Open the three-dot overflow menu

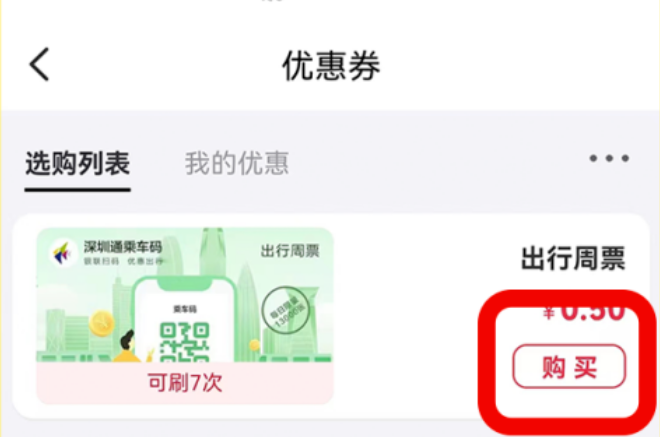(608, 159)
